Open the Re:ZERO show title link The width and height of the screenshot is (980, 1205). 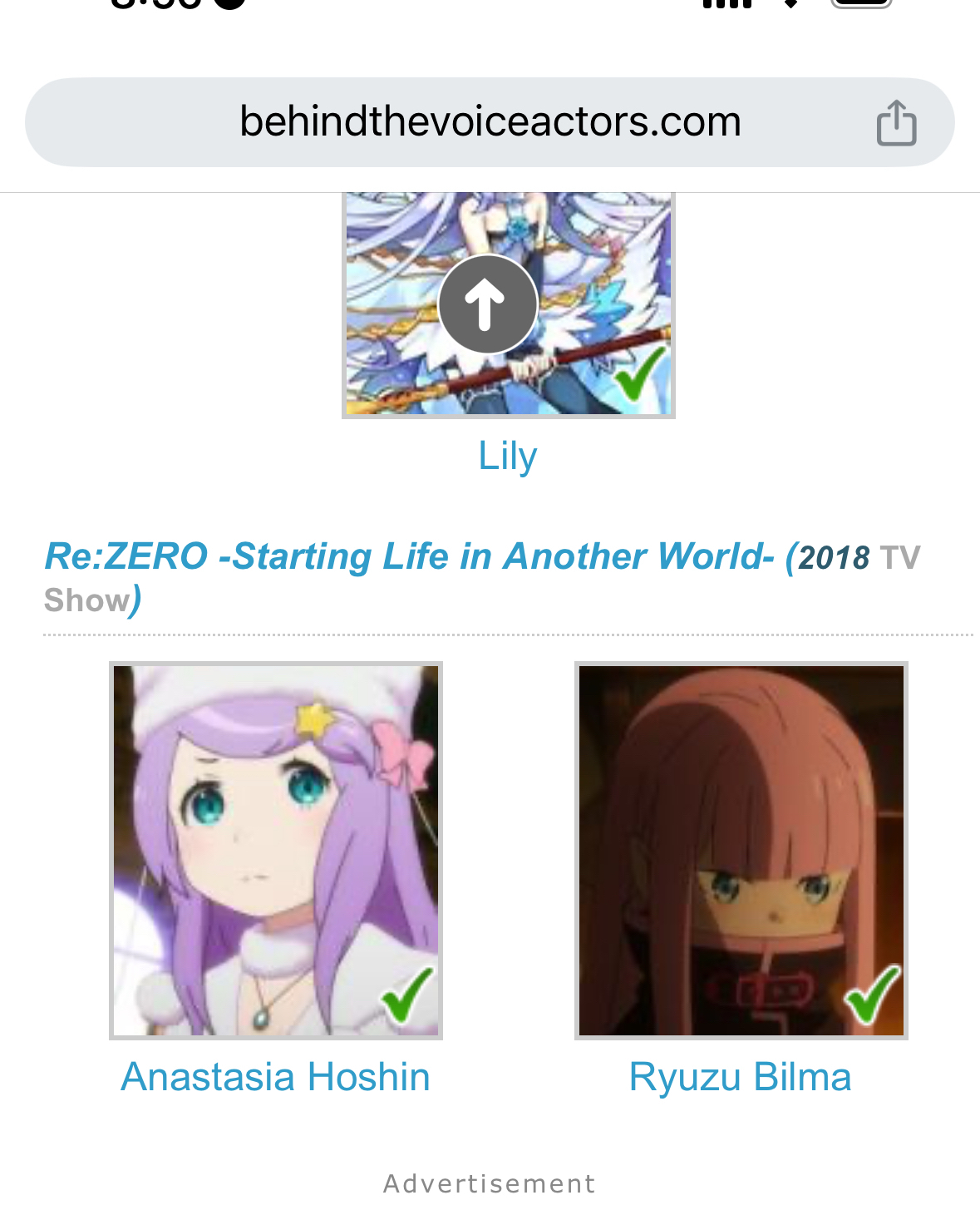pos(409,556)
